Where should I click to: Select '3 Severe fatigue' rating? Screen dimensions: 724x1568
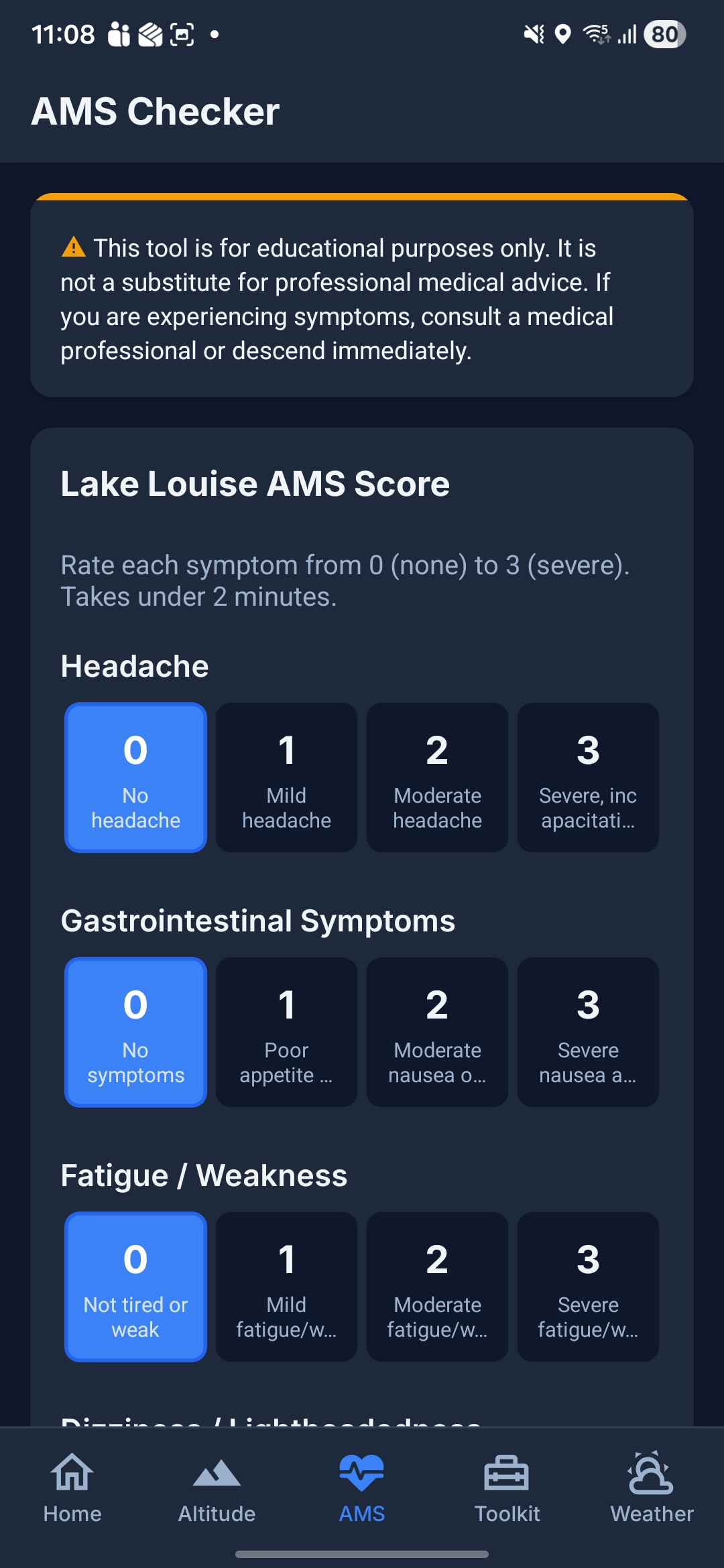coord(588,1287)
